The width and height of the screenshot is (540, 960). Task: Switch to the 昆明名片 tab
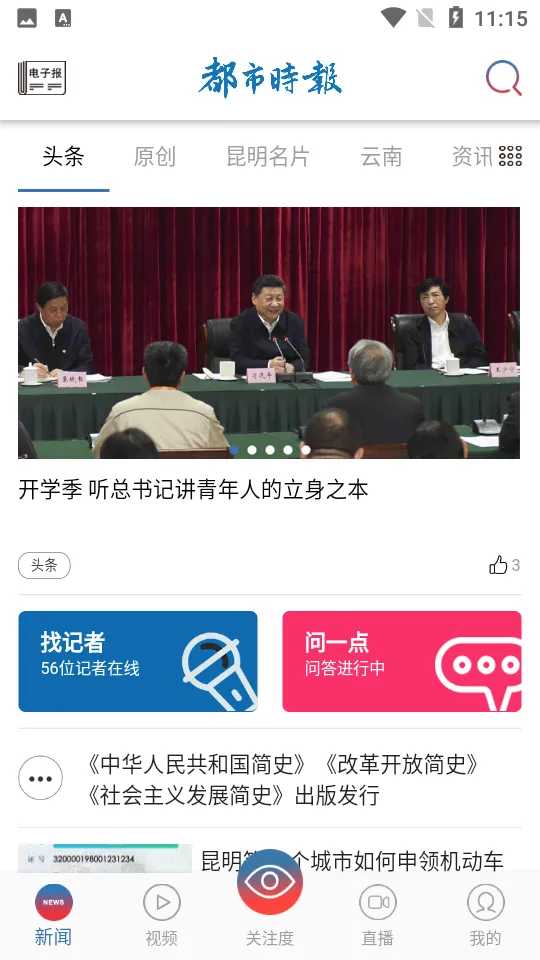[268, 157]
